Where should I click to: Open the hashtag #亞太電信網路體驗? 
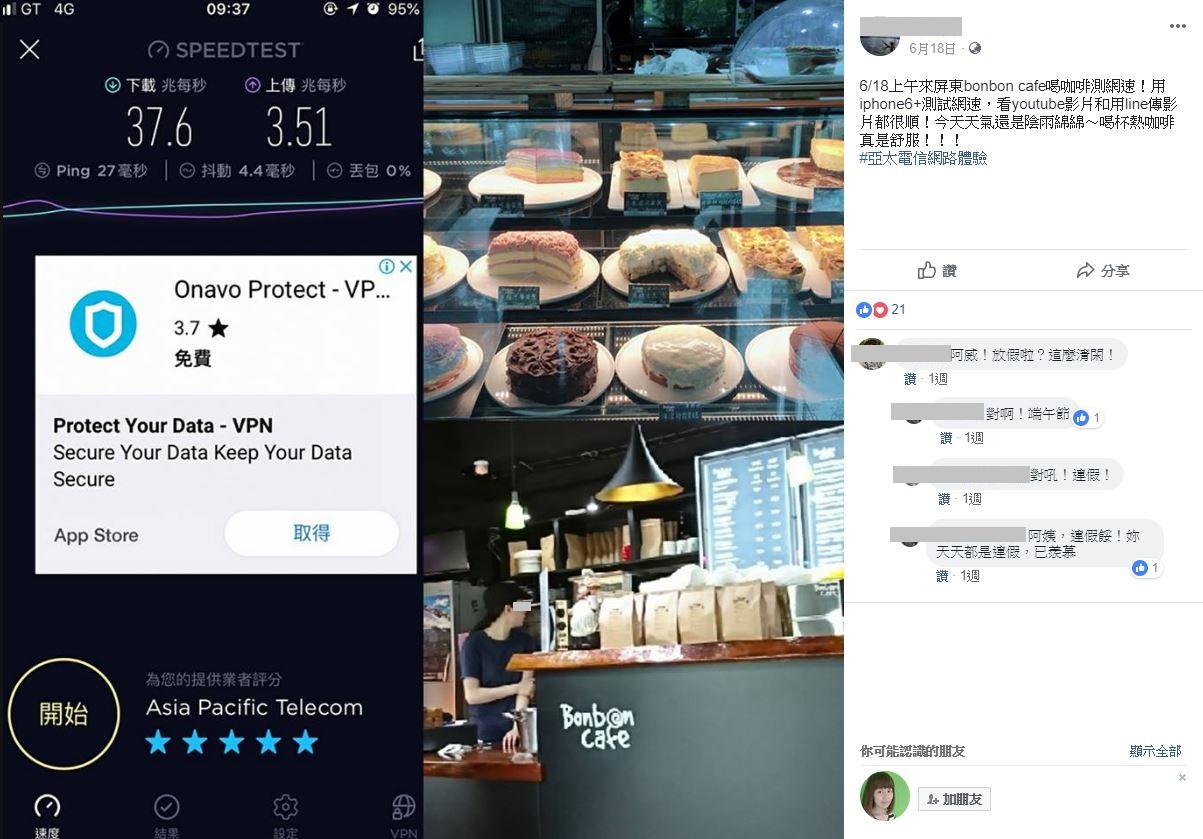click(x=923, y=158)
